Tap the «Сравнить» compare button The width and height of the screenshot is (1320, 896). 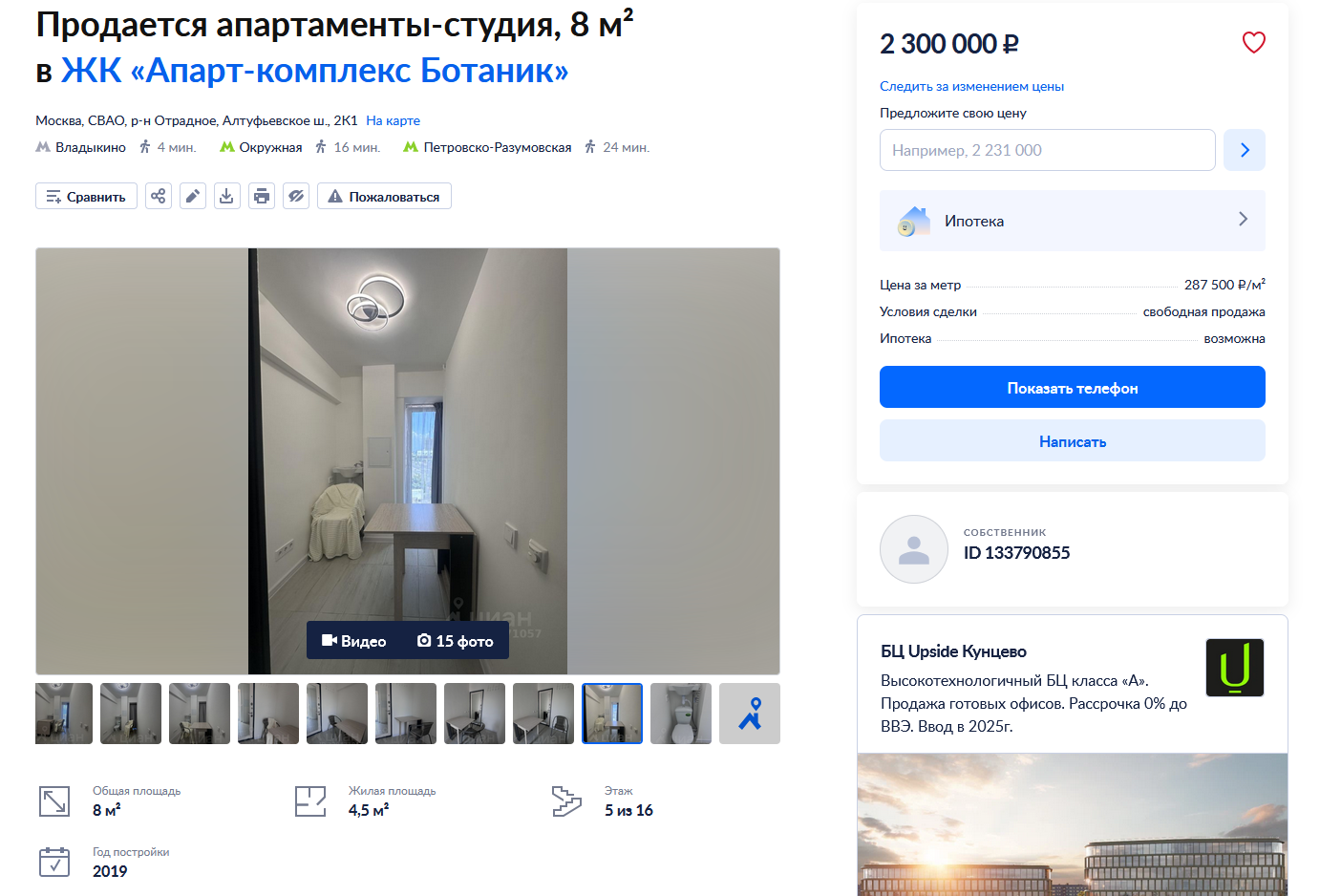pos(86,196)
